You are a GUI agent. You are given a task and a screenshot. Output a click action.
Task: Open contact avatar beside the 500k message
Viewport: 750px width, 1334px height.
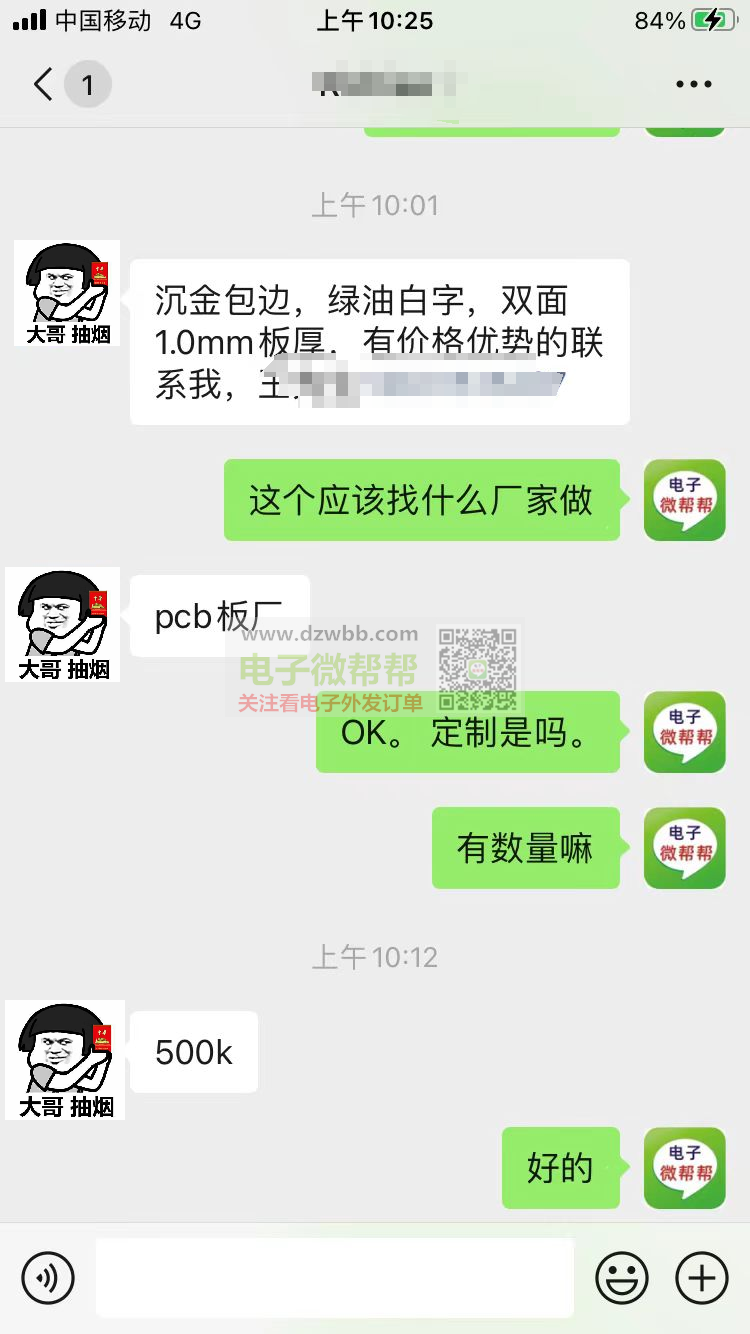pyautogui.click(x=66, y=1059)
